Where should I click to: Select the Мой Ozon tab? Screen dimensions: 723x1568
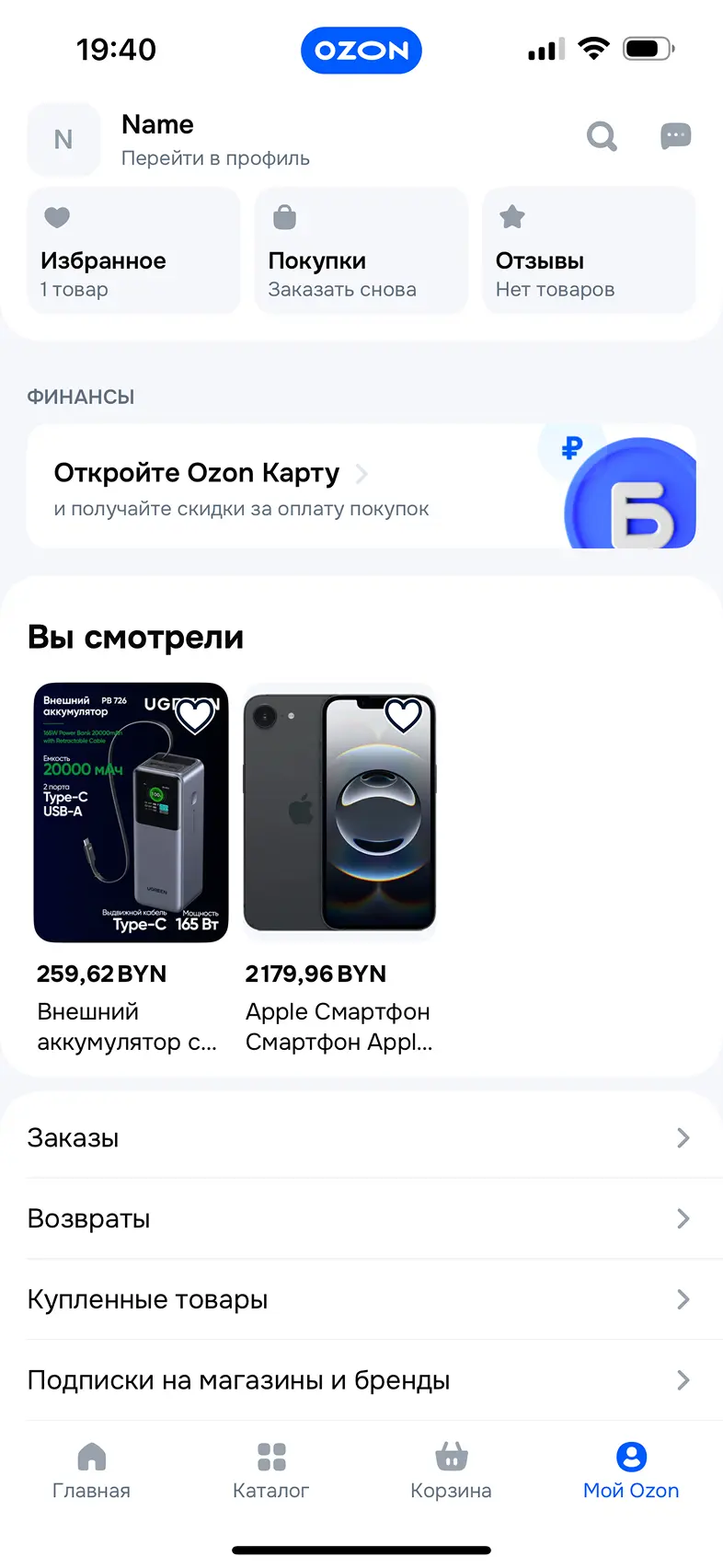(631, 1470)
